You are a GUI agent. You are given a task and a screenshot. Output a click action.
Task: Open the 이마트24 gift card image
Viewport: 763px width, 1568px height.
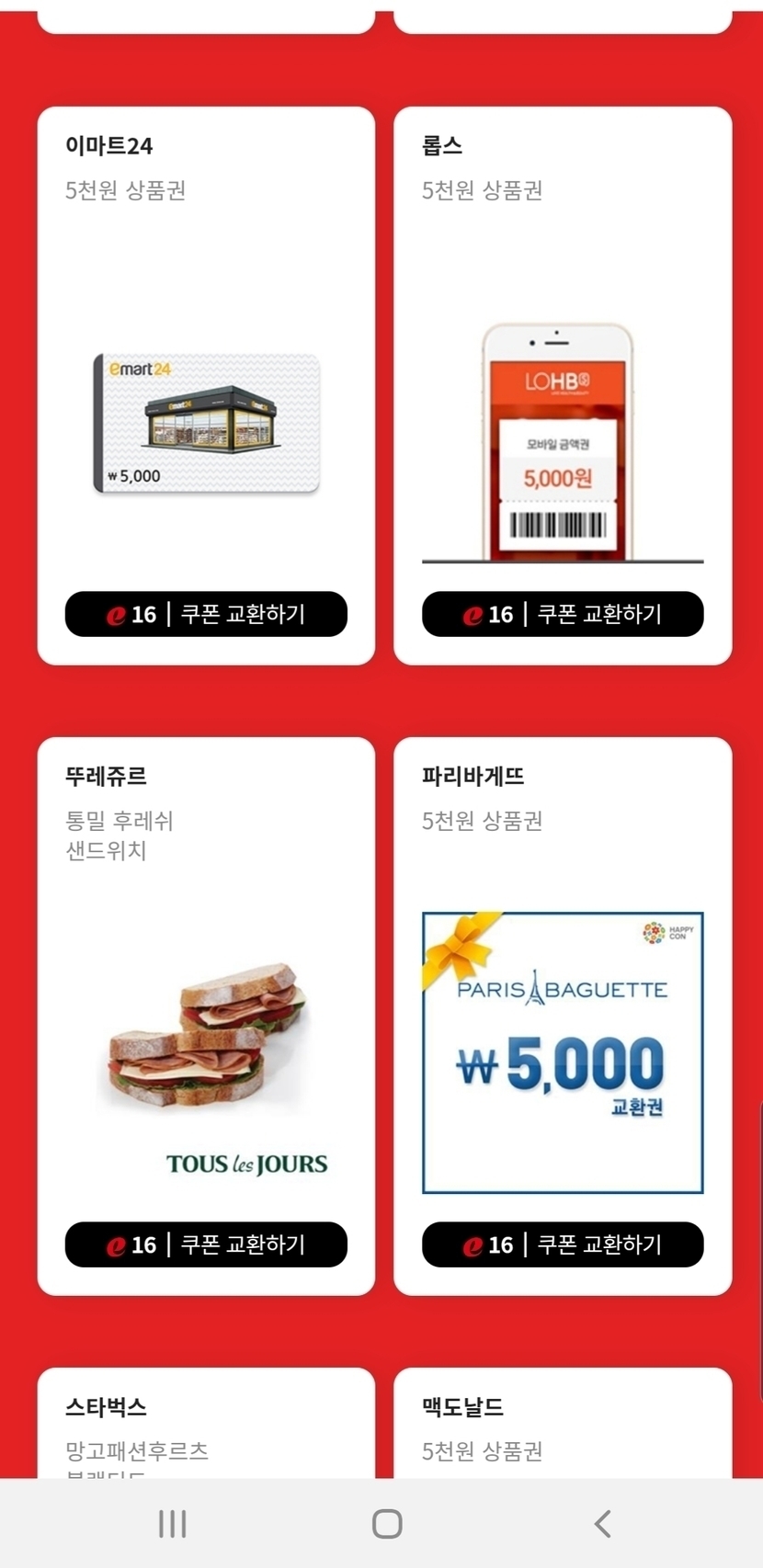(206, 424)
